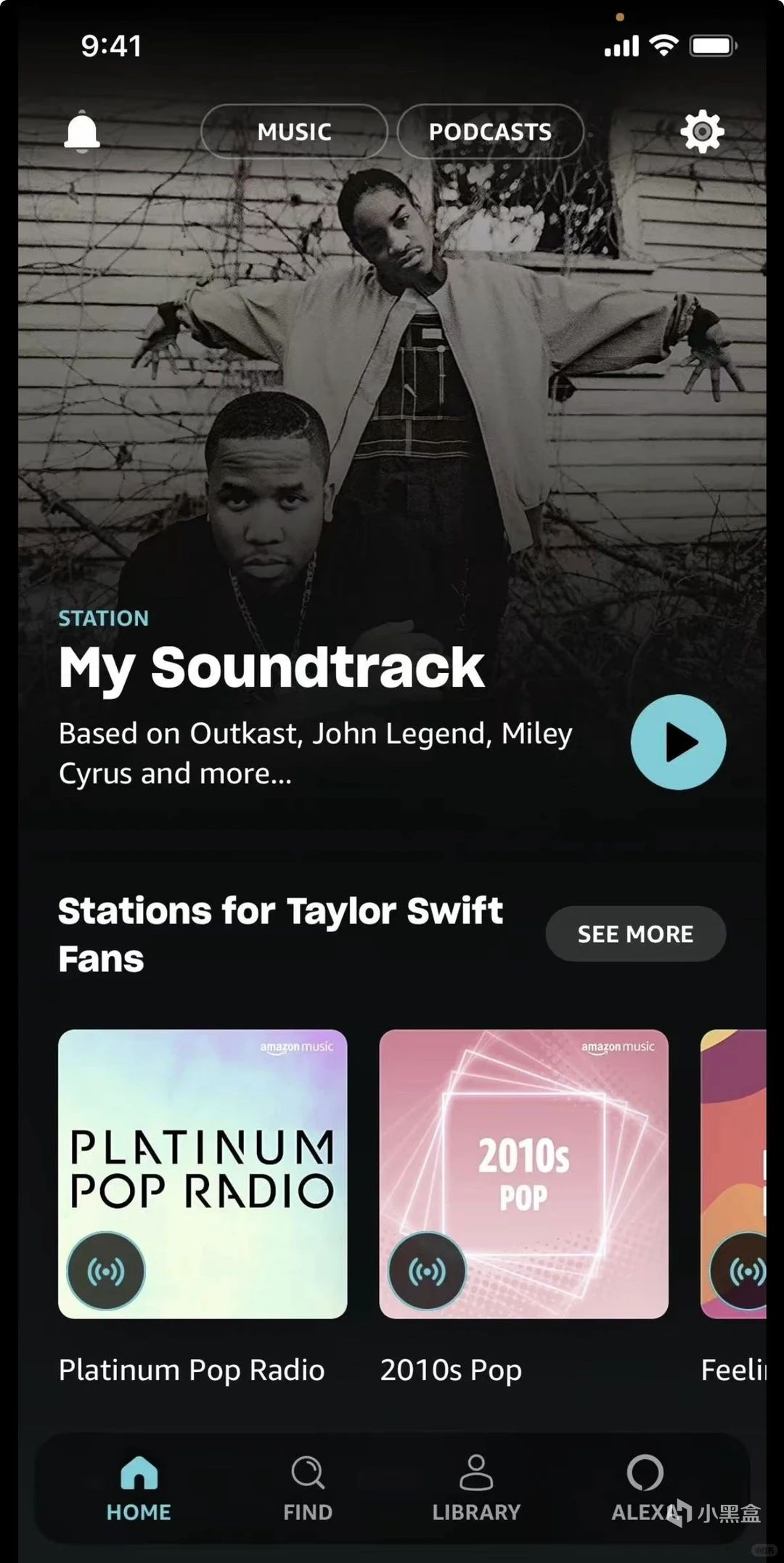Go to the Home tab
Viewport: 784px width, 1563px height.
click(x=139, y=1489)
